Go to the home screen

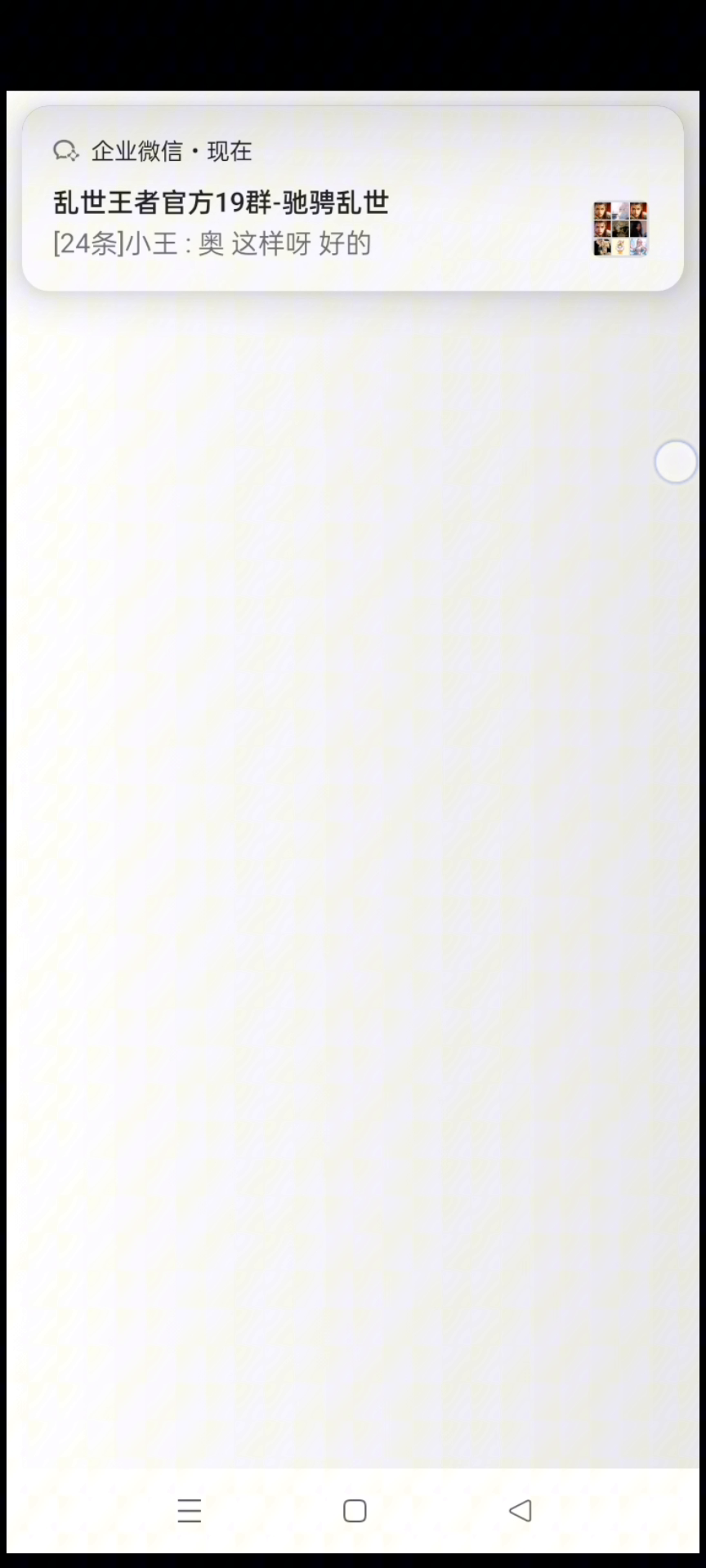click(355, 1510)
